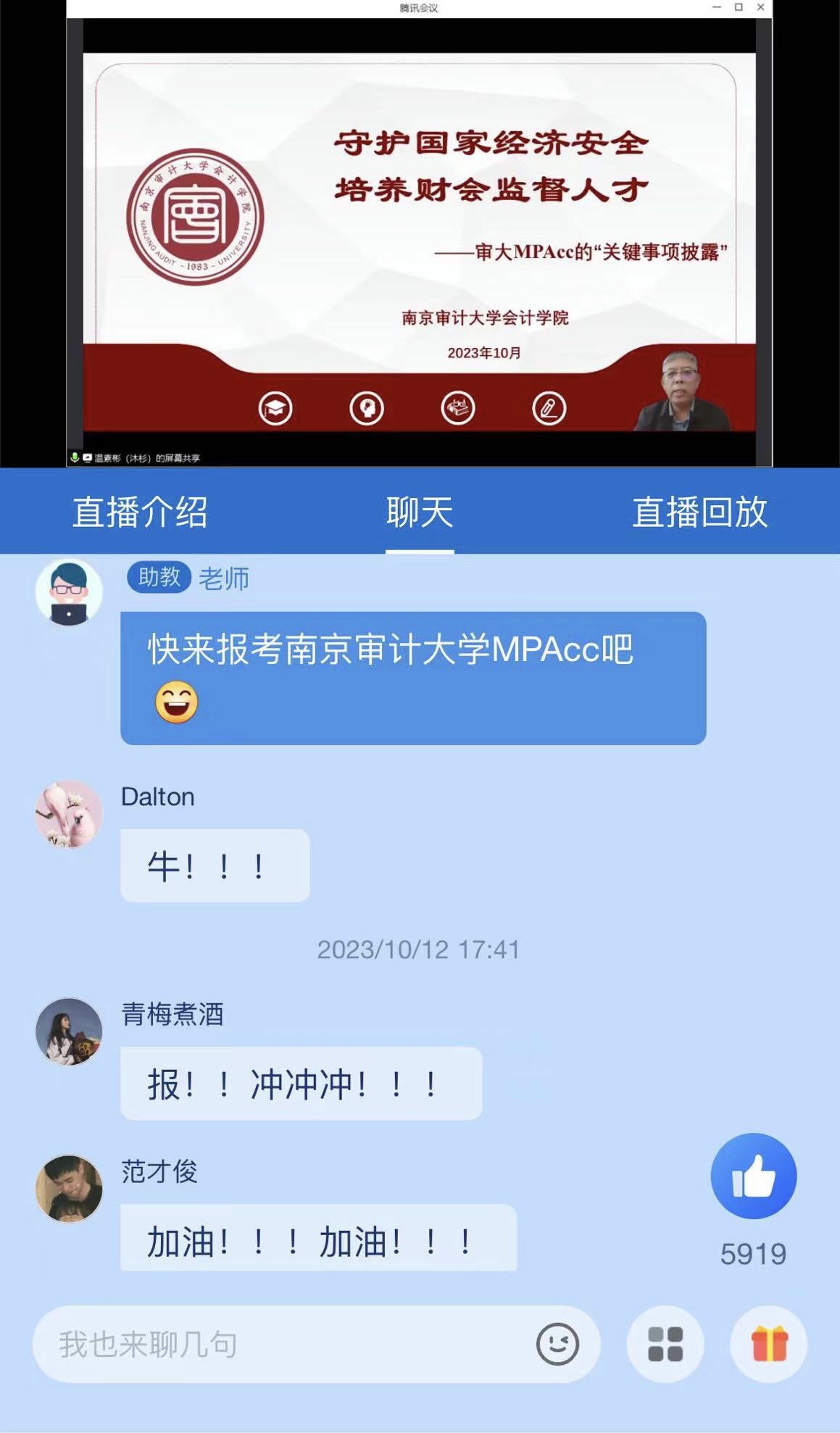The image size is (840, 1433).
Task: Tap the live stream video area
Action: coord(419,239)
